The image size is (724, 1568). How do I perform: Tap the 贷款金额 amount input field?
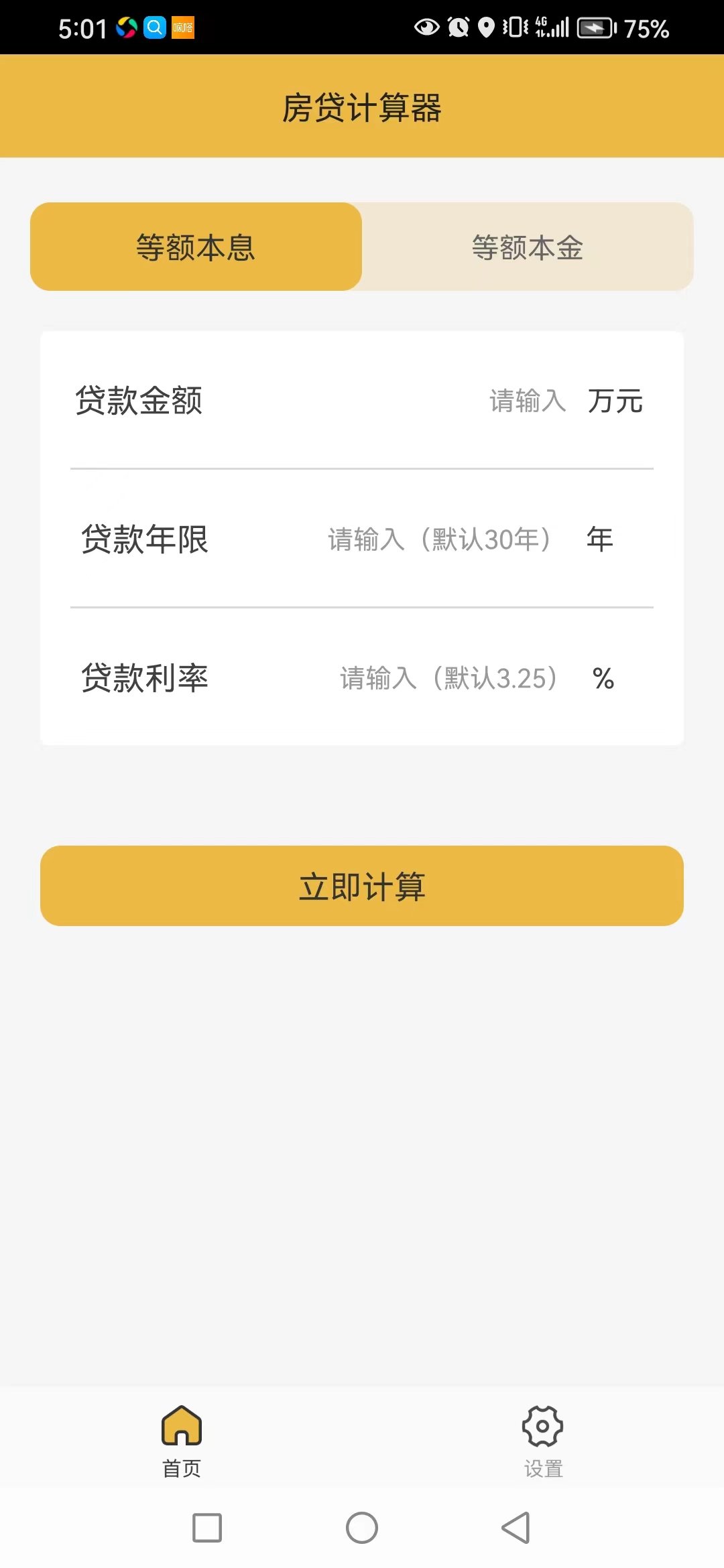[528, 402]
